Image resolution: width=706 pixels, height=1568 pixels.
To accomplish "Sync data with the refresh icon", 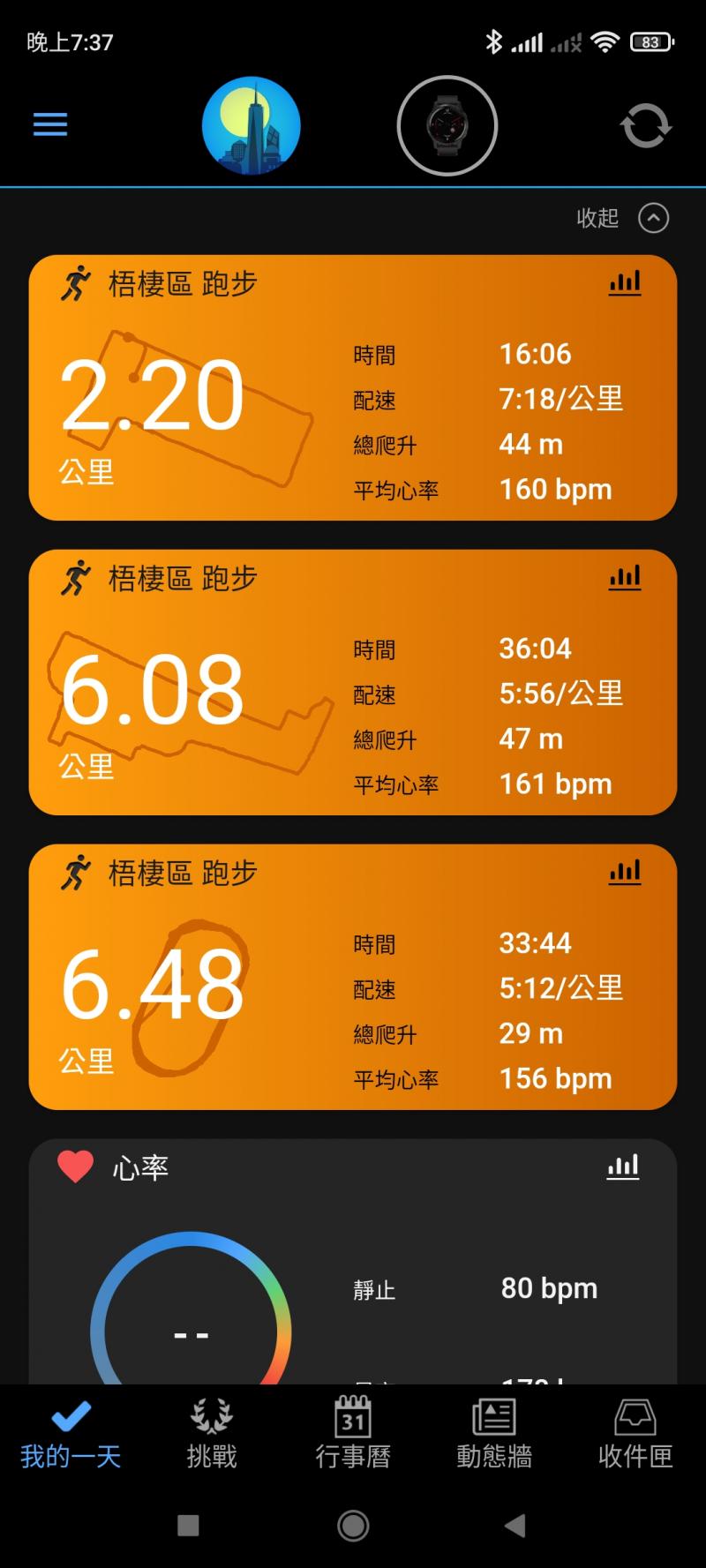I will click(645, 126).
